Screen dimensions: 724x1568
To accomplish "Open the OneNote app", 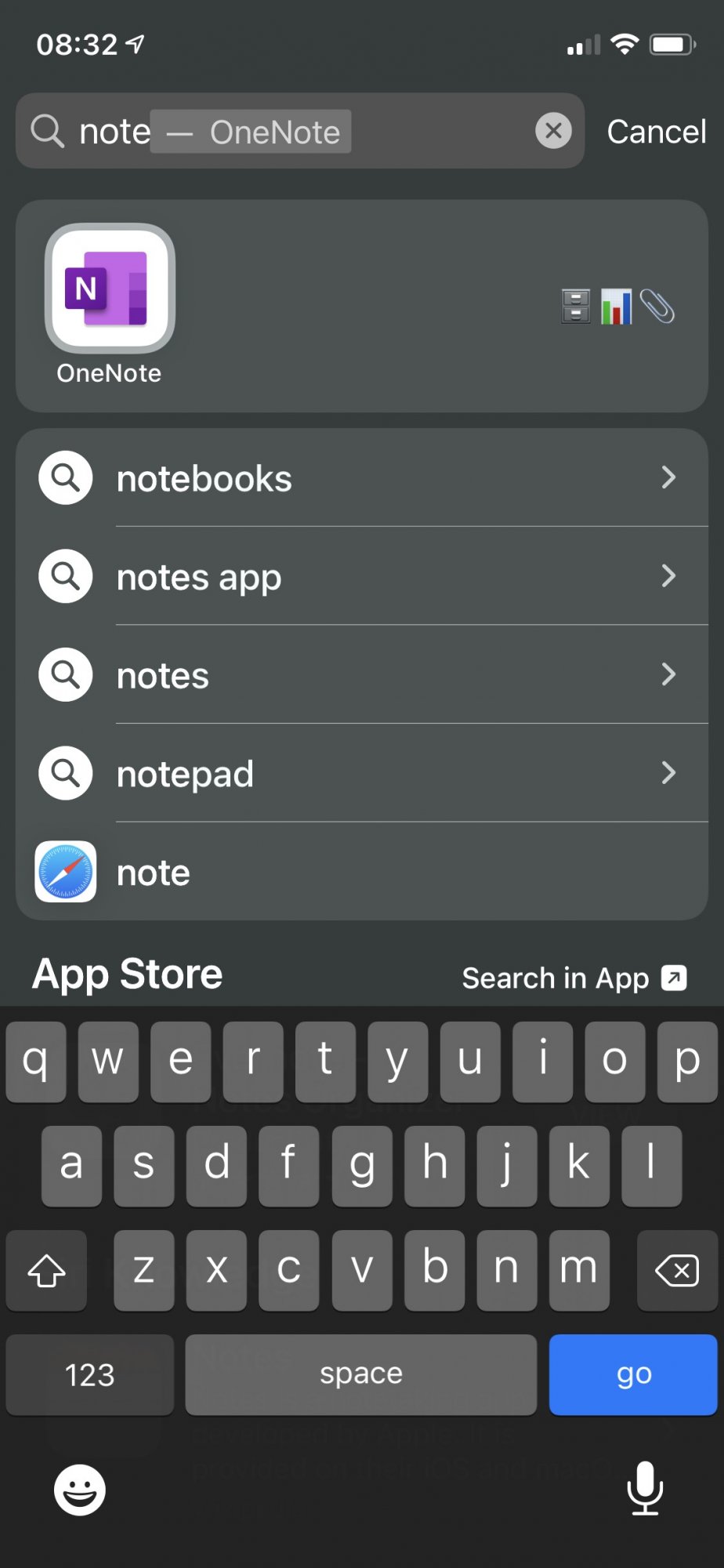I will click(x=110, y=291).
